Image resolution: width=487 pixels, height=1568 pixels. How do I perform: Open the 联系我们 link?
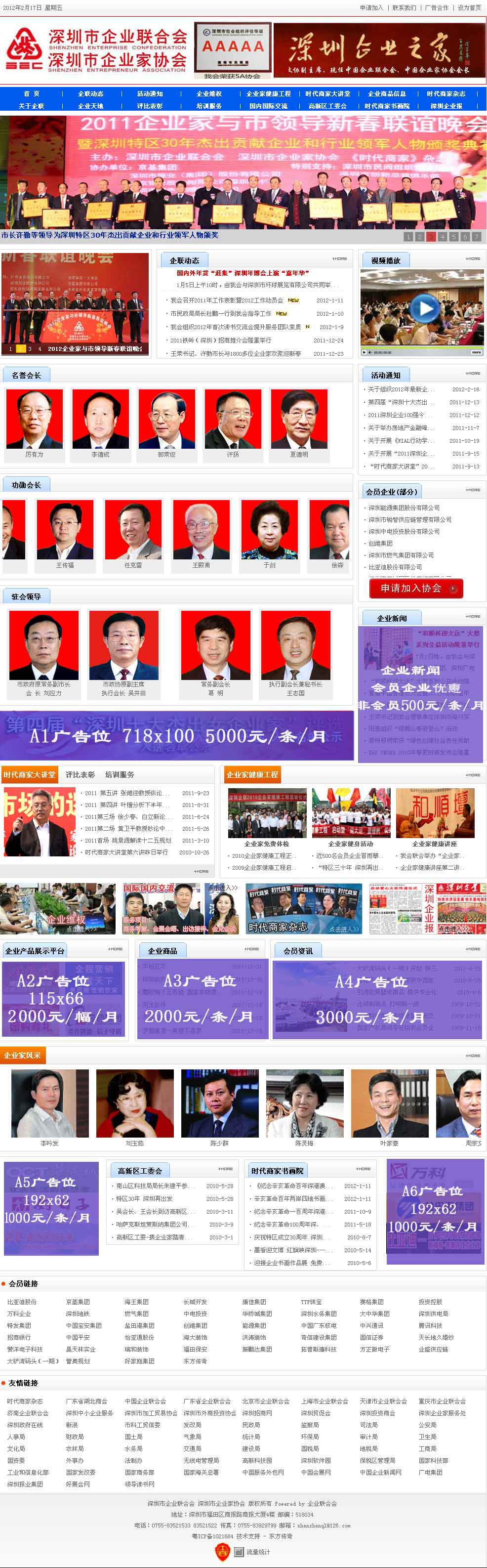pos(404,8)
